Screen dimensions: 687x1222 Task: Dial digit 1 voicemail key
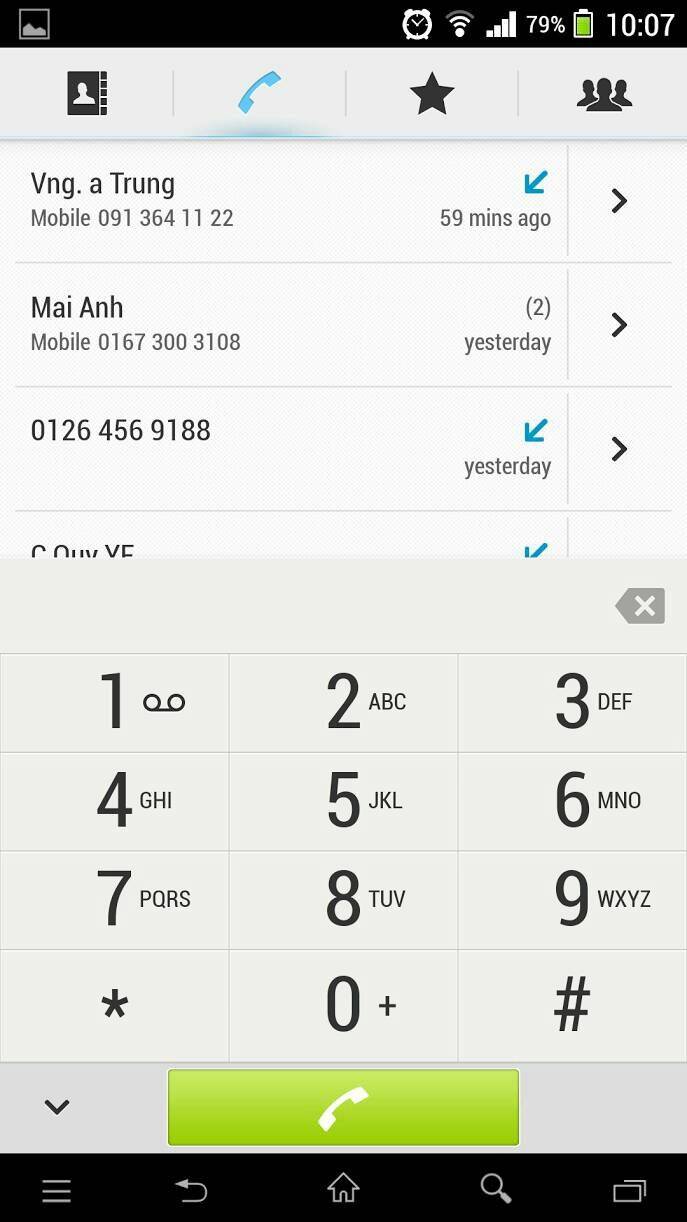[115, 702]
